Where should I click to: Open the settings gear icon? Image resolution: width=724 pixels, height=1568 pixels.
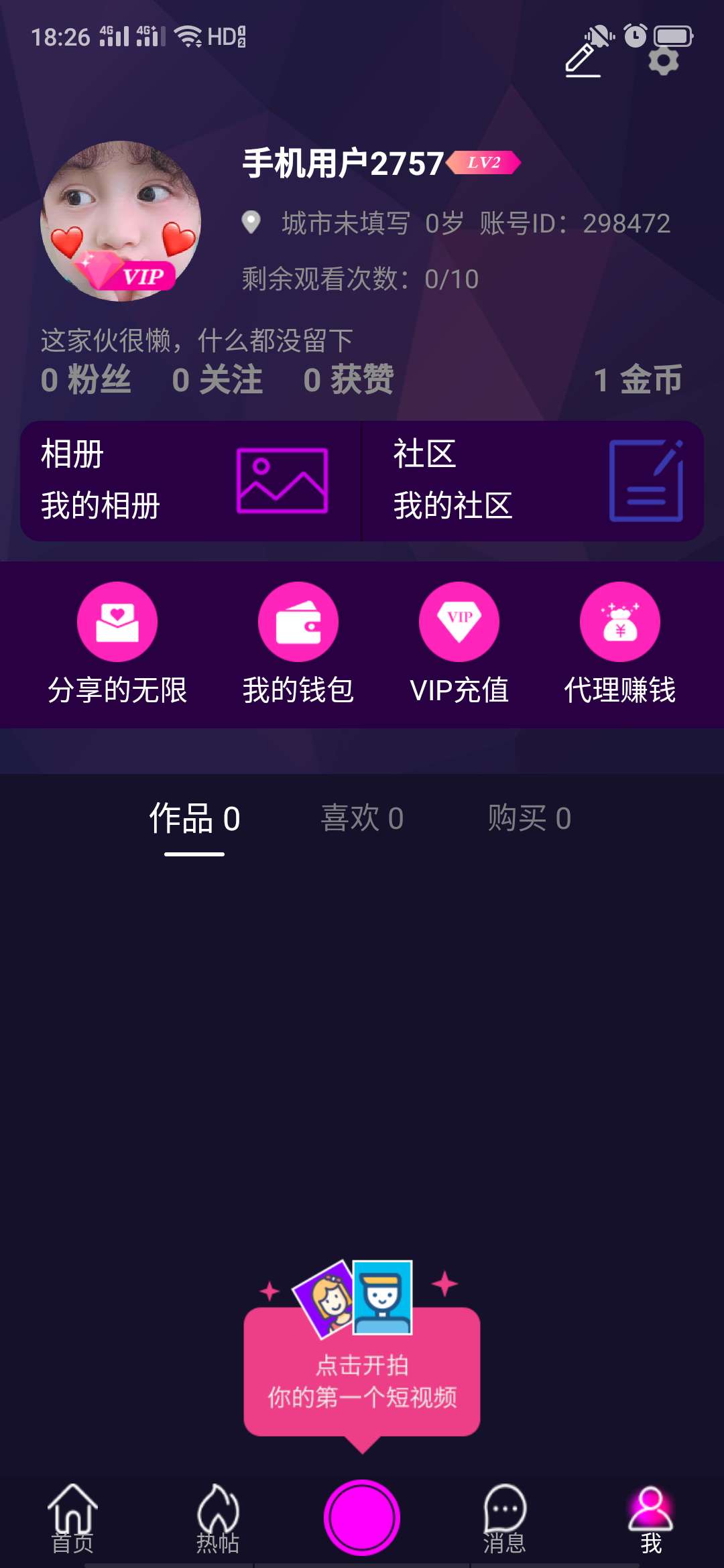click(x=663, y=61)
